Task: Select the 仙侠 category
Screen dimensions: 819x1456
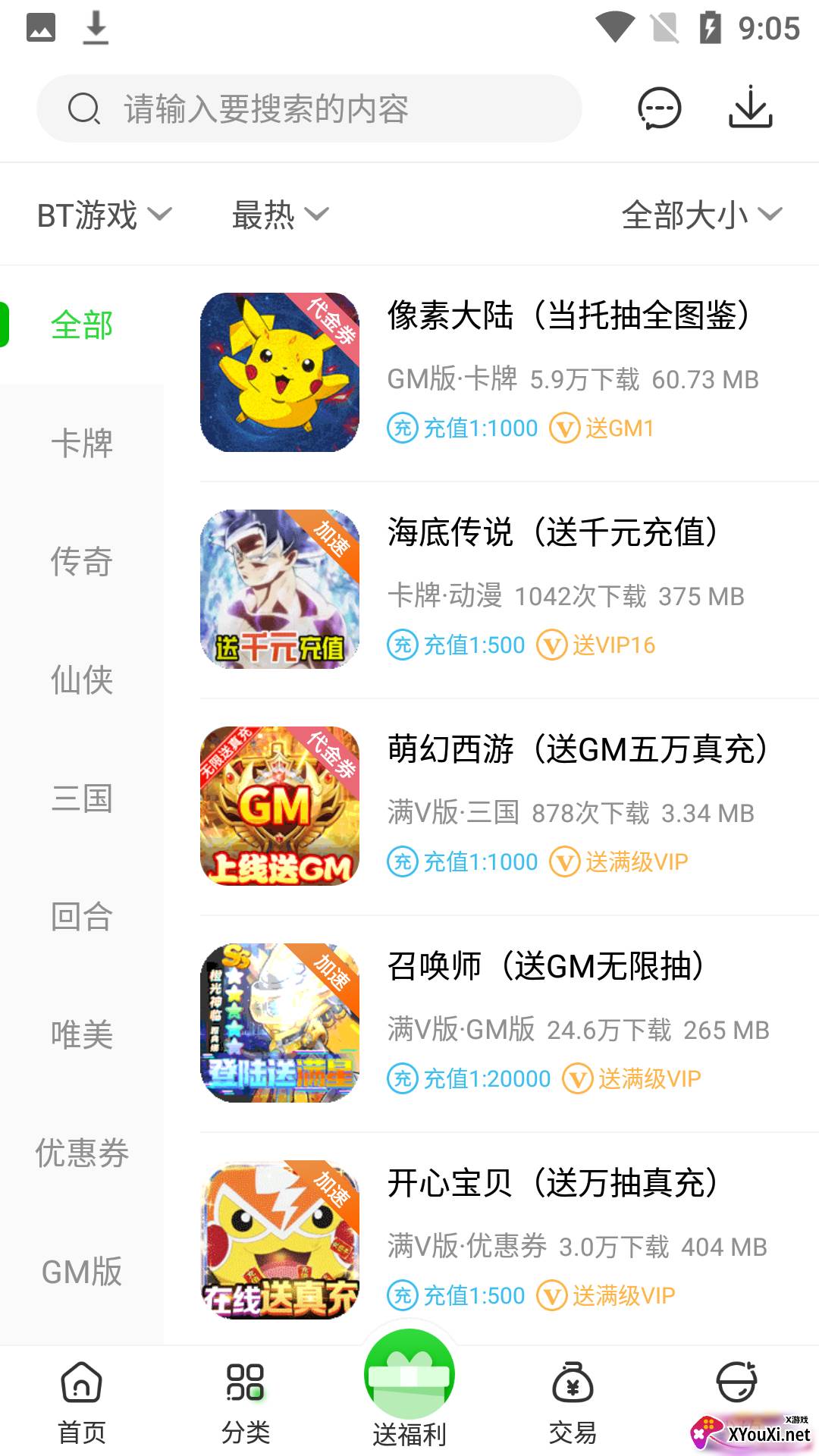Action: coord(82,679)
